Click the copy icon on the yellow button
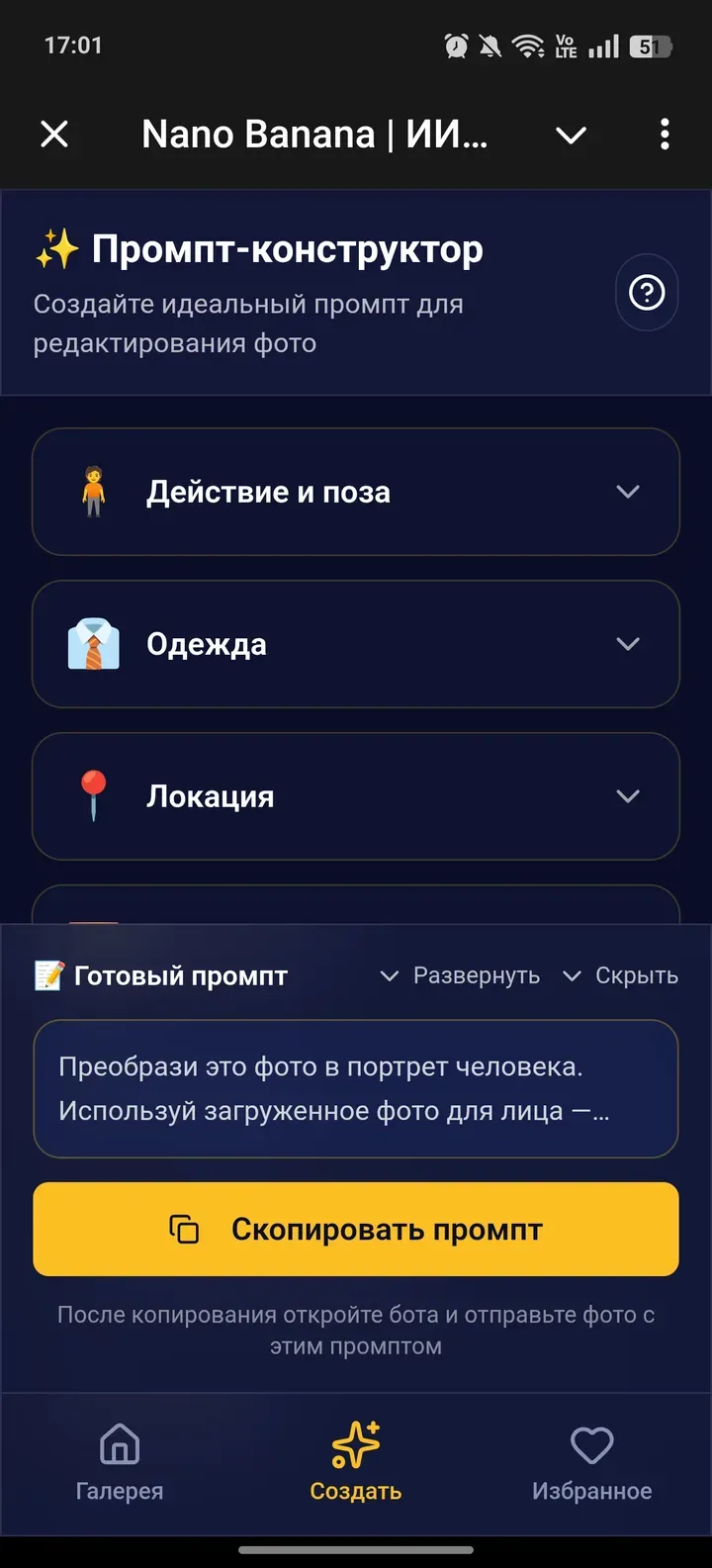 coord(184,1229)
